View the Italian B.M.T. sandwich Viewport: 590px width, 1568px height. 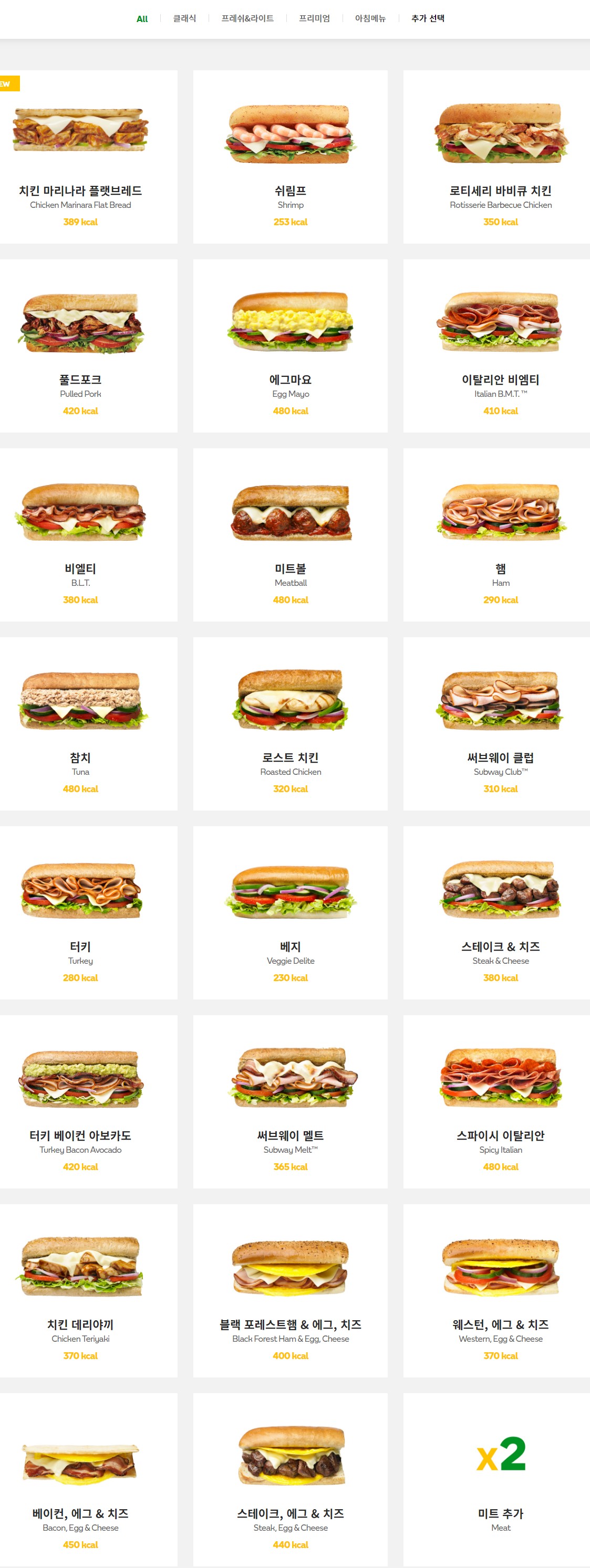[x=500, y=346]
